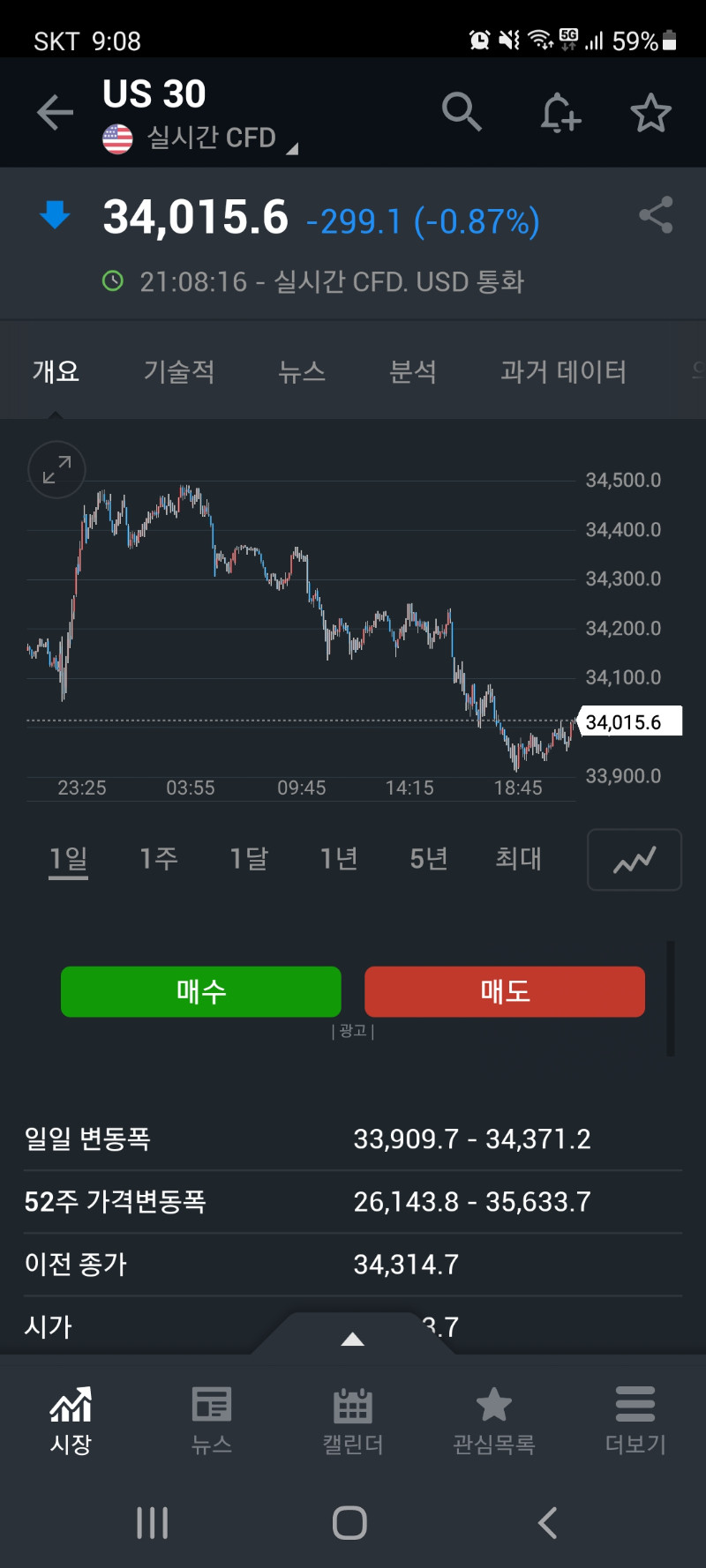Share the US 30 quote
The image size is (706, 1568).
[x=656, y=215]
